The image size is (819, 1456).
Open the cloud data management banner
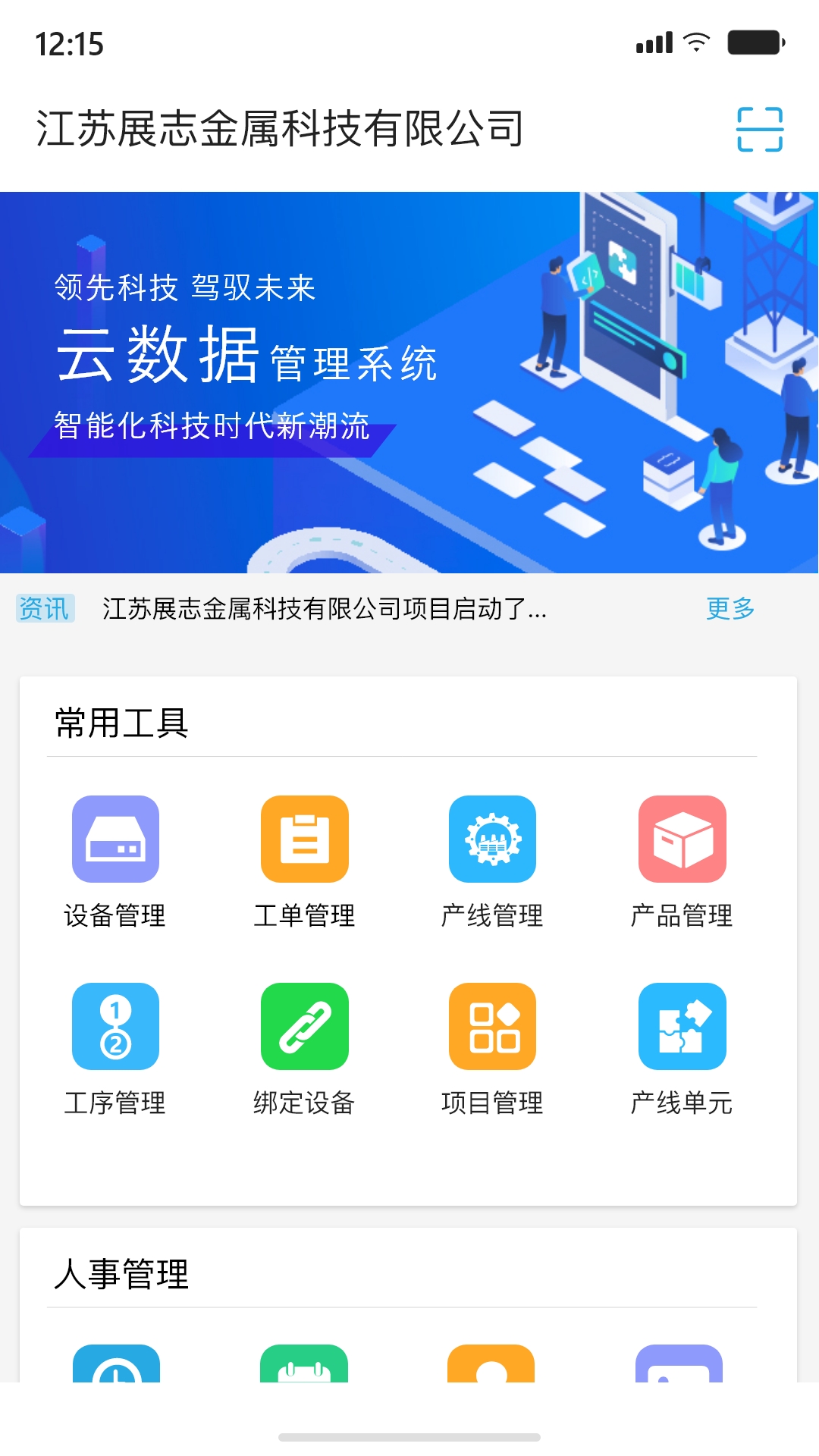pos(409,381)
